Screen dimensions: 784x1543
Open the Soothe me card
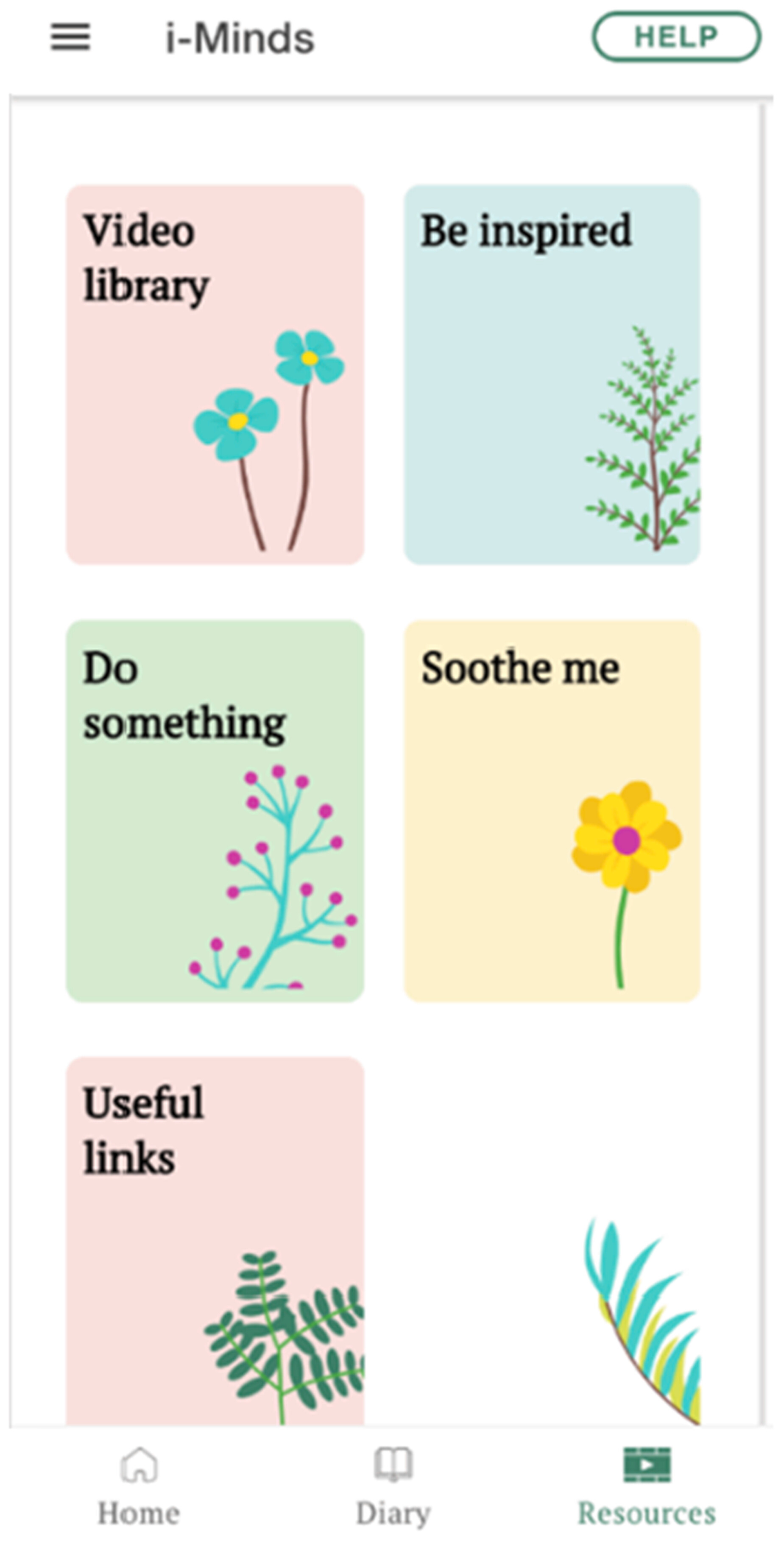pyautogui.click(x=552, y=810)
